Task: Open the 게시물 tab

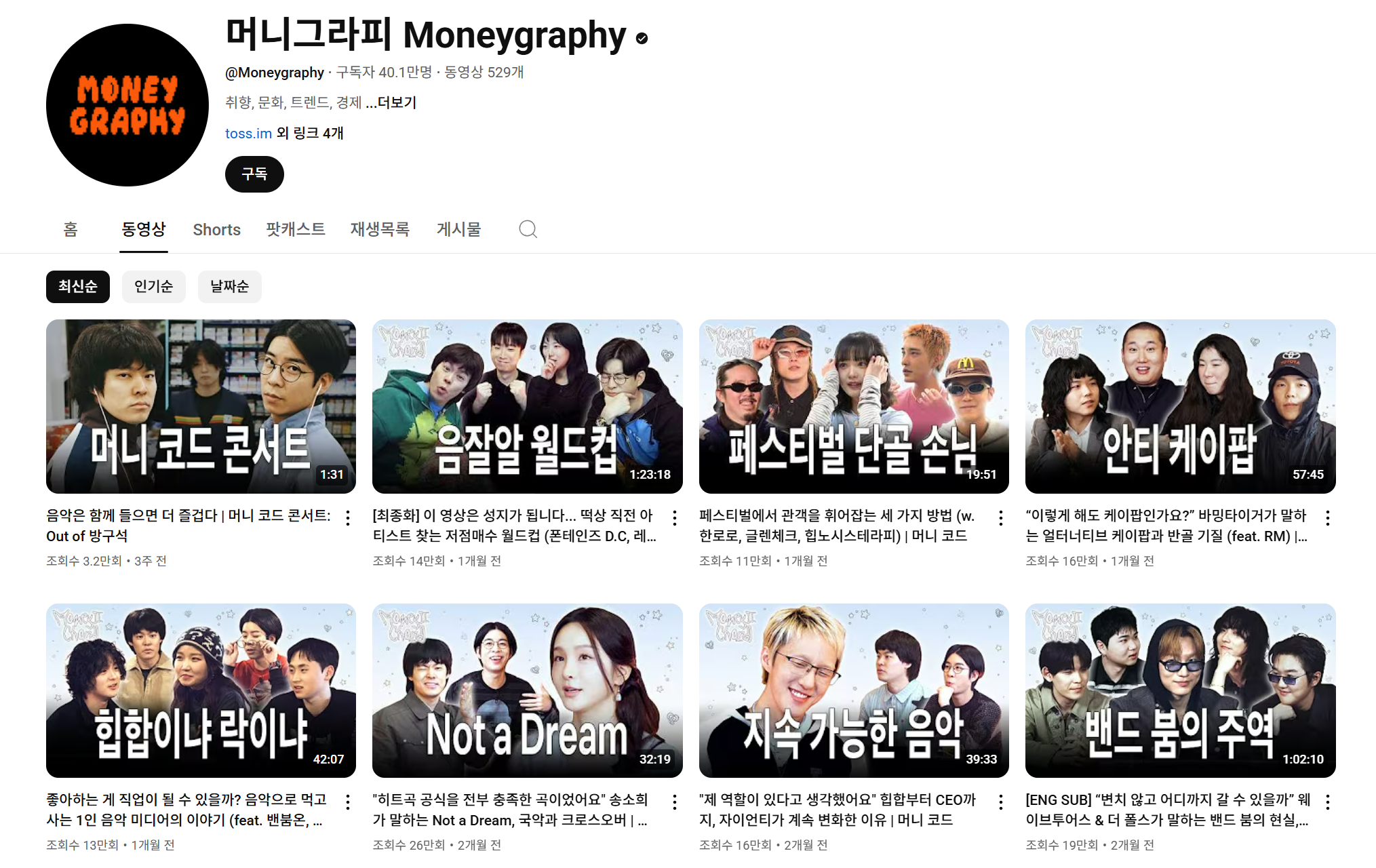Action: click(x=458, y=229)
